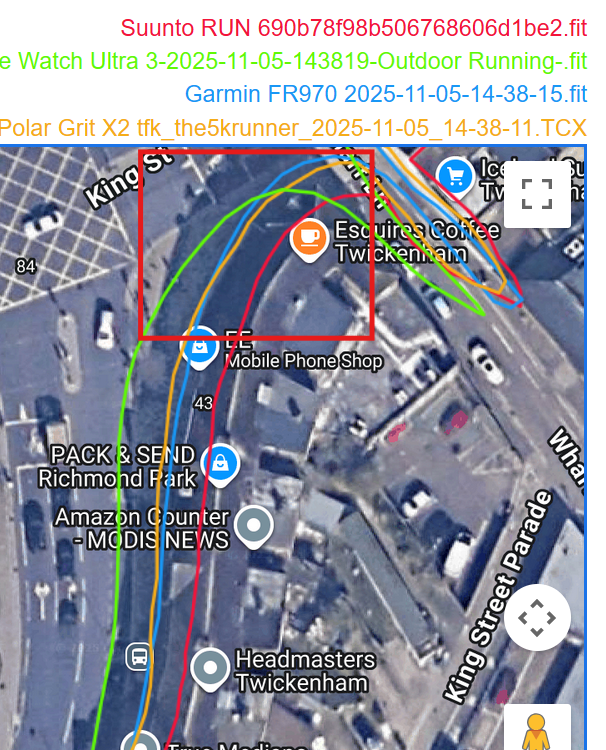
Task: Open Headmasters Twickenham place marker
Action: tap(211, 667)
